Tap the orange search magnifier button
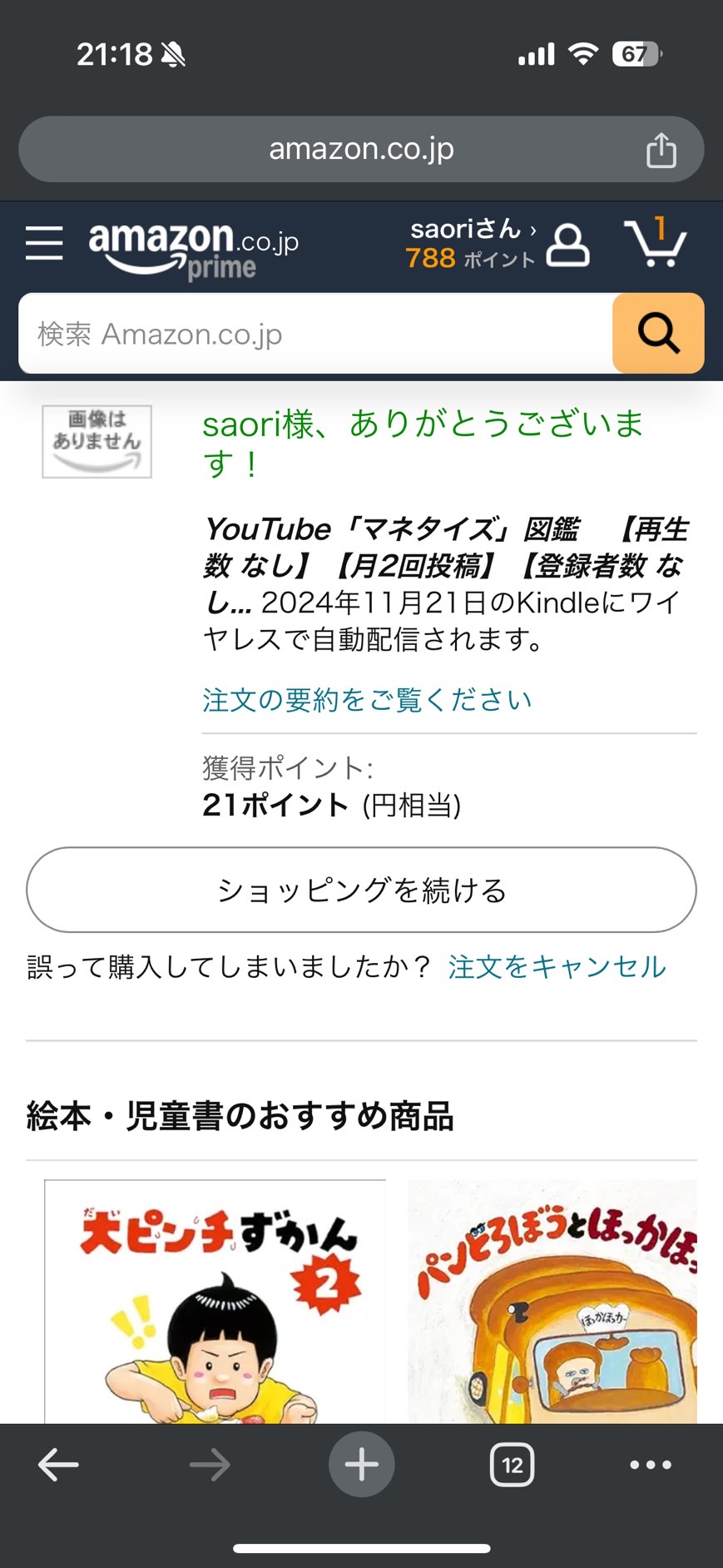The width and height of the screenshot is (723, 1568). tap(658, 334)
